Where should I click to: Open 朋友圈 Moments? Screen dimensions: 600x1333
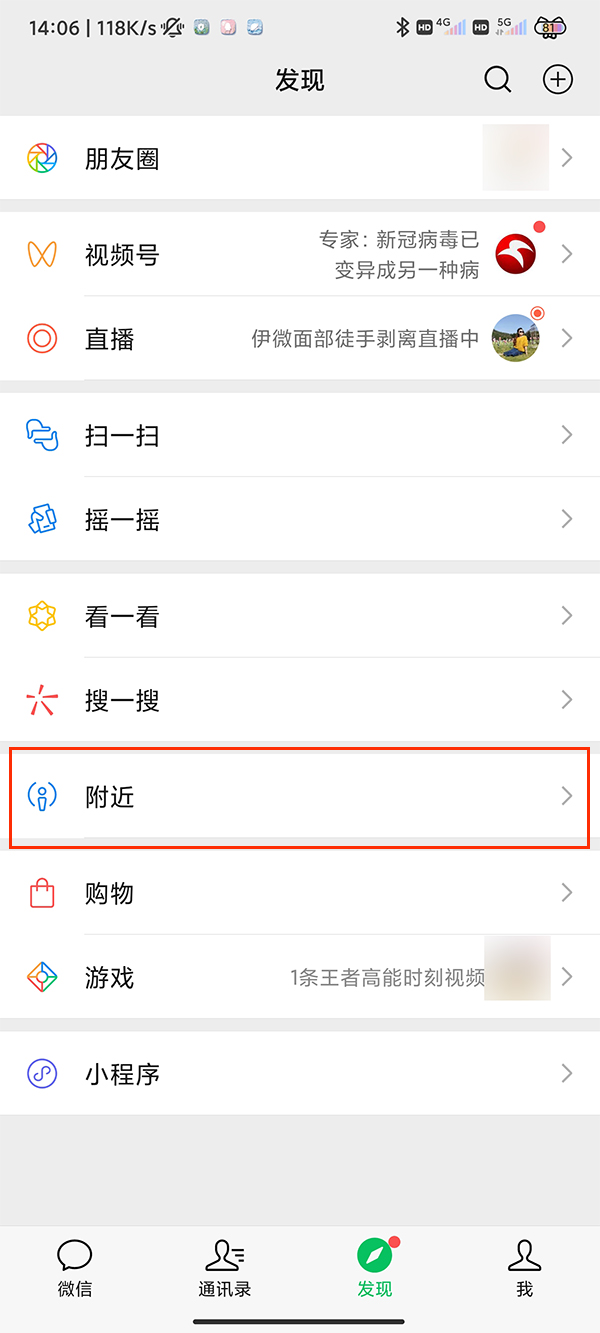[300, 158]
